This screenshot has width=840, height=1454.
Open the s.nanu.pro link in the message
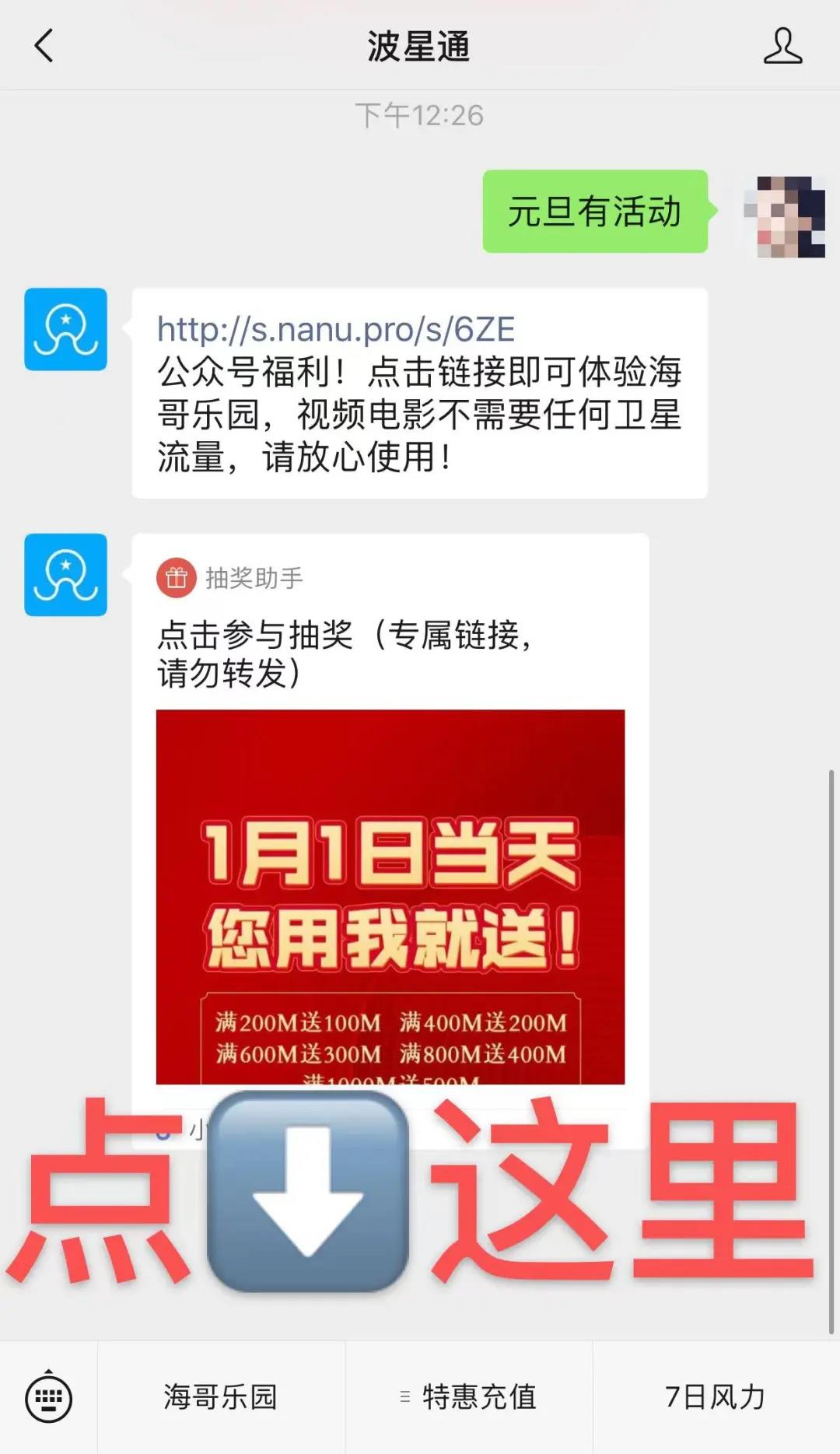[x=335, y=329]
